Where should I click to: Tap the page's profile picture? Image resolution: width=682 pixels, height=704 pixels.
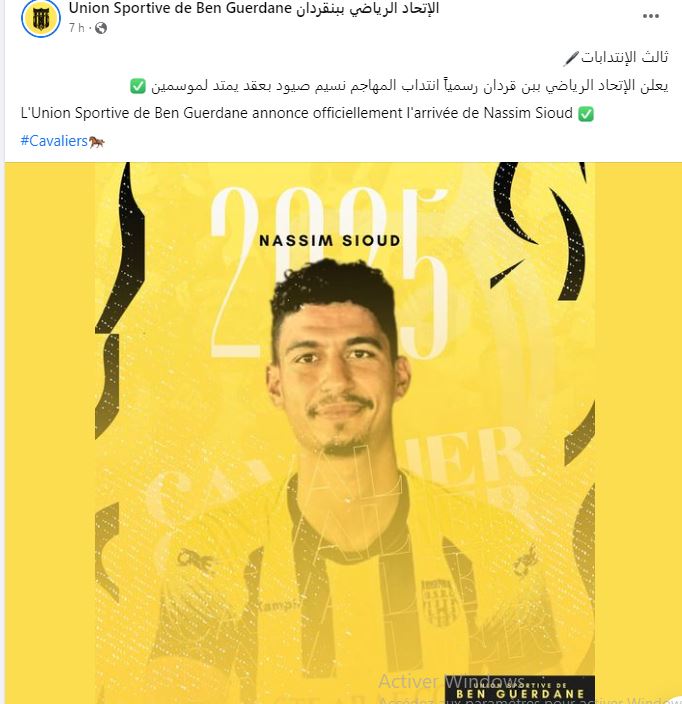[x=40, y=19]
